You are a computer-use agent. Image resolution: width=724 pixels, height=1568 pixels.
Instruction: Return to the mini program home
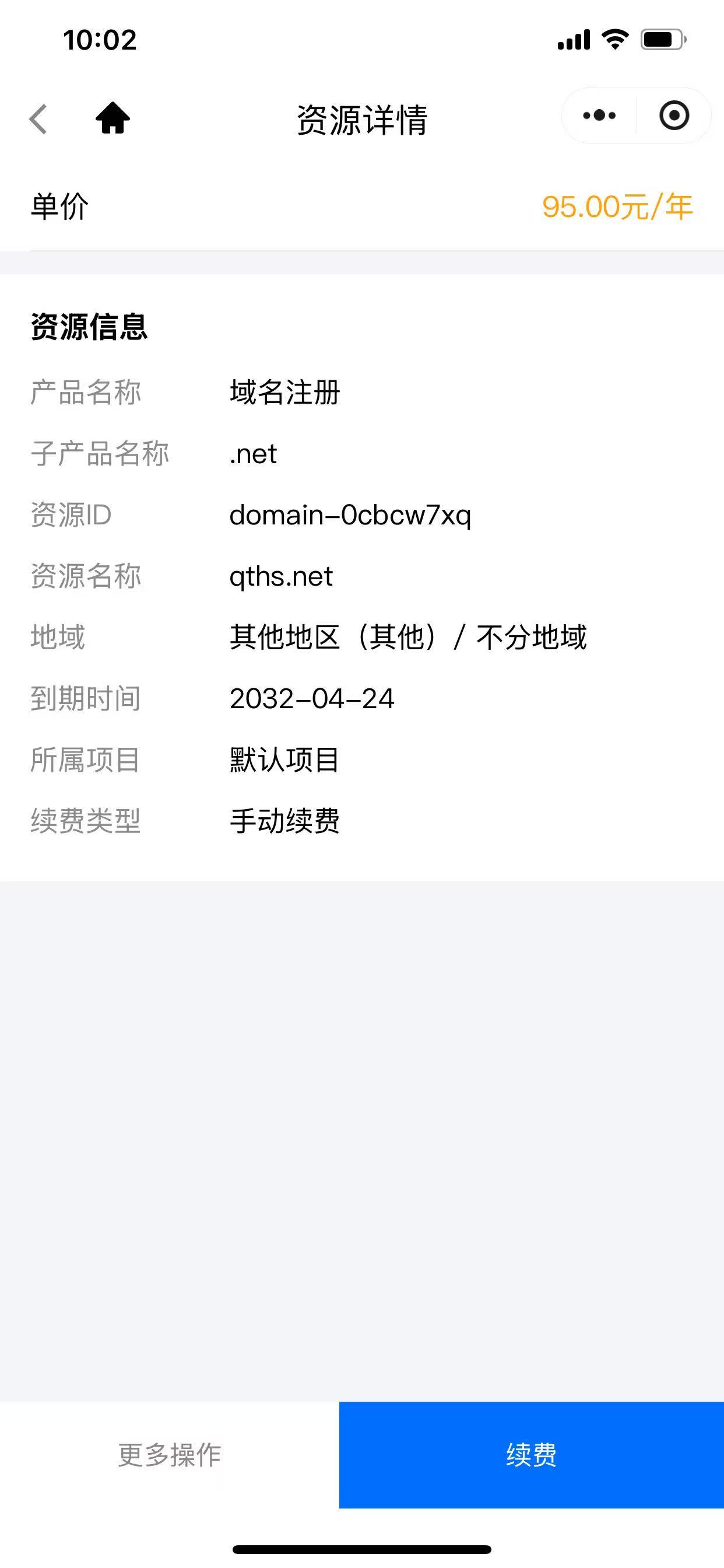coord(113,117)
